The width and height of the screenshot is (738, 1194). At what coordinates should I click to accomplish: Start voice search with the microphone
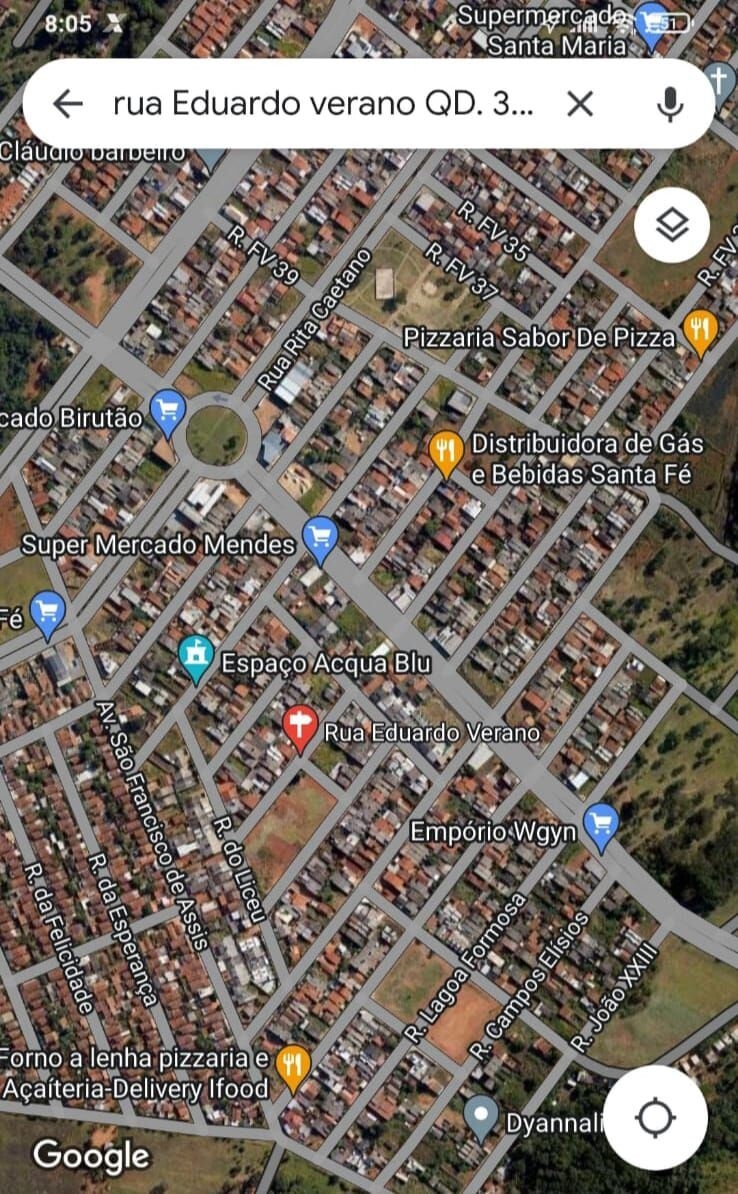[x=670, y=103]
